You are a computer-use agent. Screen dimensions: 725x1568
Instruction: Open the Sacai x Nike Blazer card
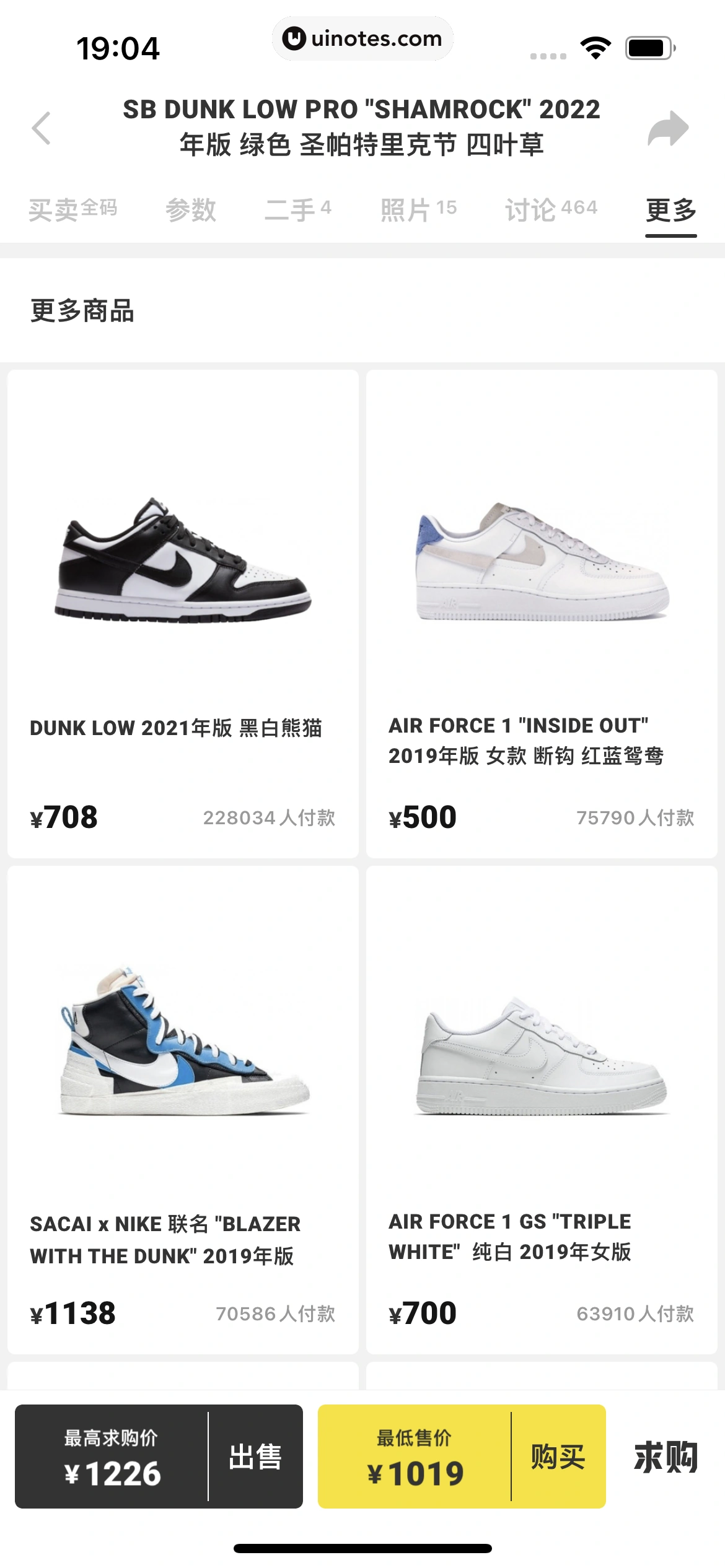pyautogui.click(x=183, y=1108)
